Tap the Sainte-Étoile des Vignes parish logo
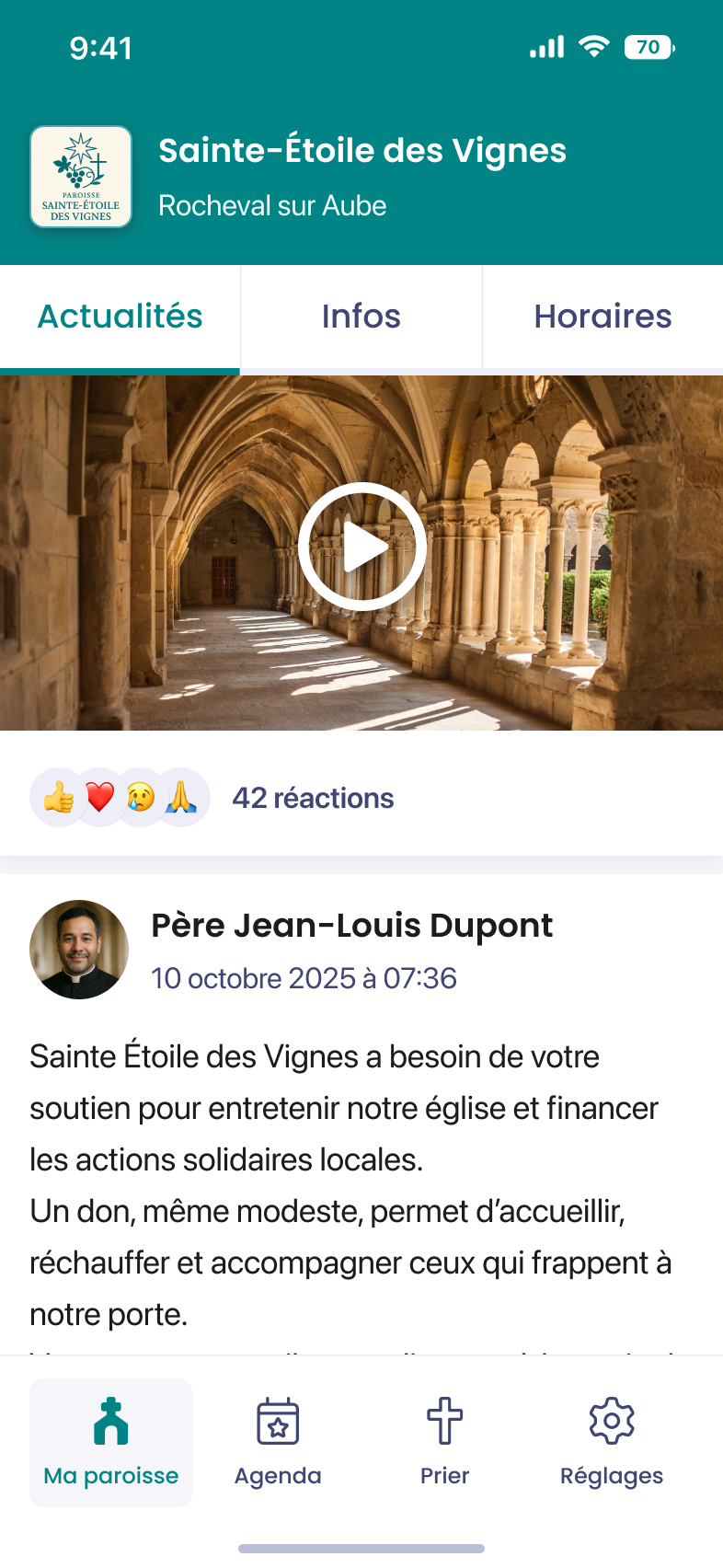Screen dimensions: 723x1568 coord(80,177)
